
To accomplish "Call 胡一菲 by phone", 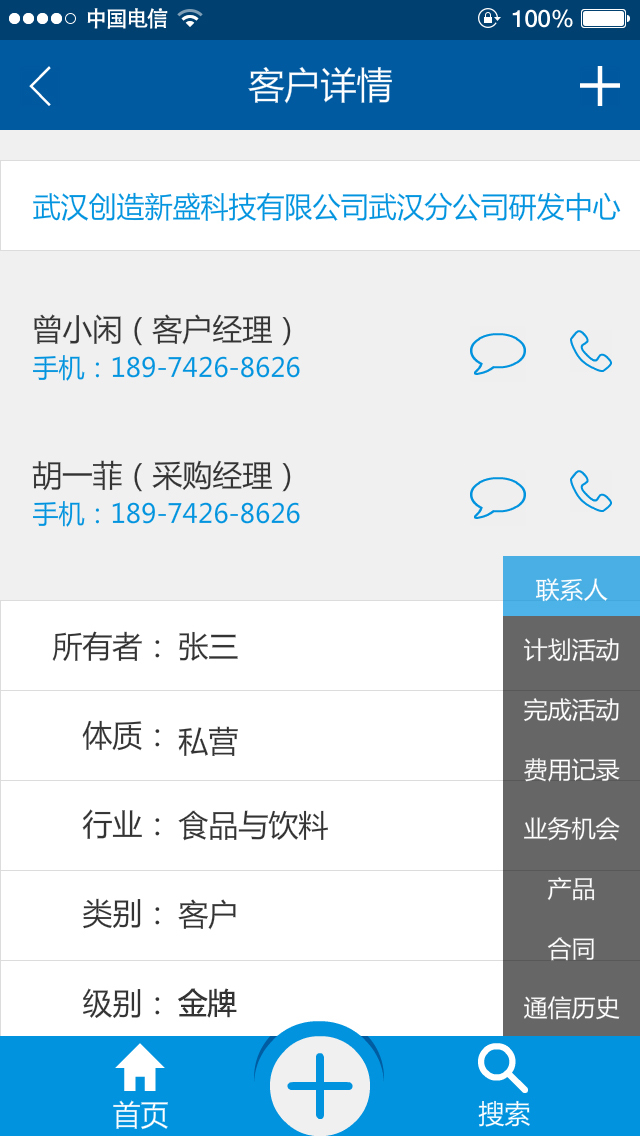I will click(x=590, y=491).
